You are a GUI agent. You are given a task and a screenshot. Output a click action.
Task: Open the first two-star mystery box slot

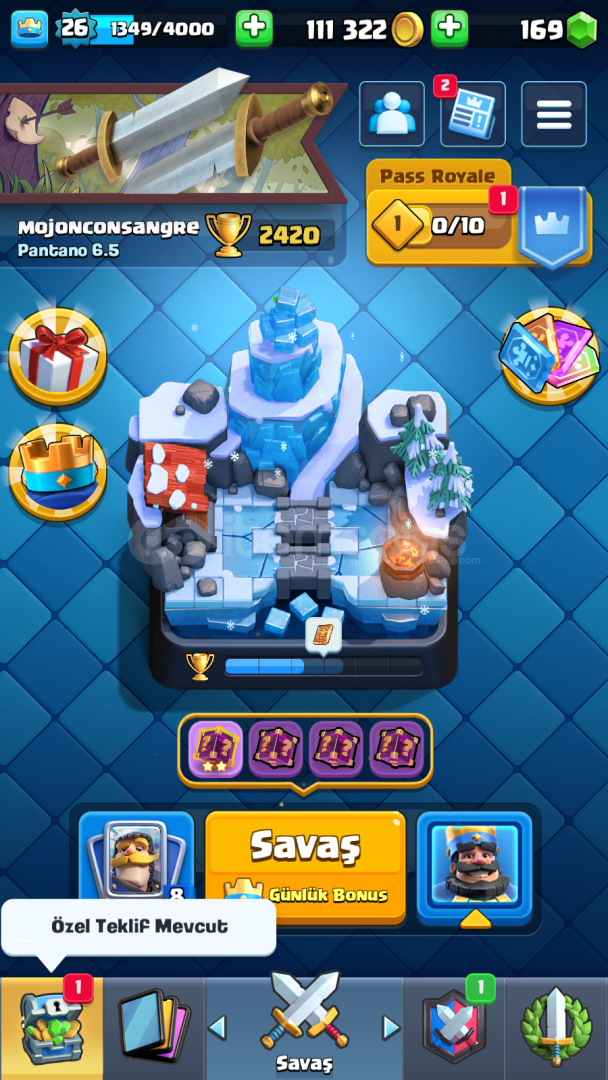click(215, 749)
